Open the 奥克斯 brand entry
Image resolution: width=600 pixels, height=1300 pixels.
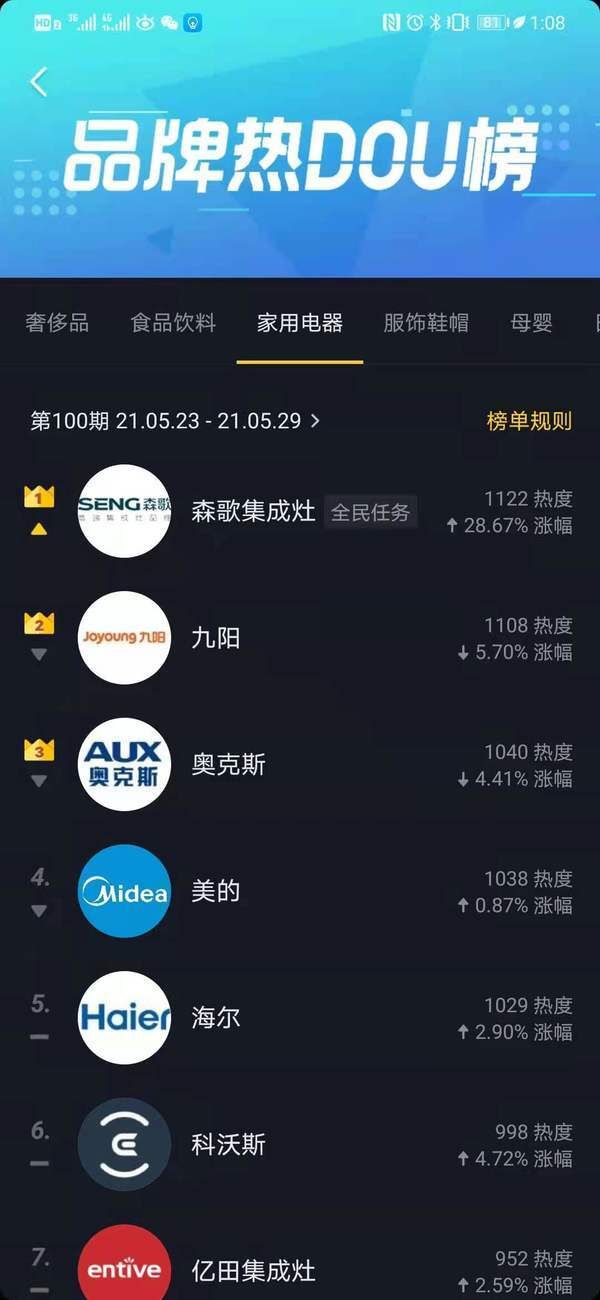tap(228, 765)
